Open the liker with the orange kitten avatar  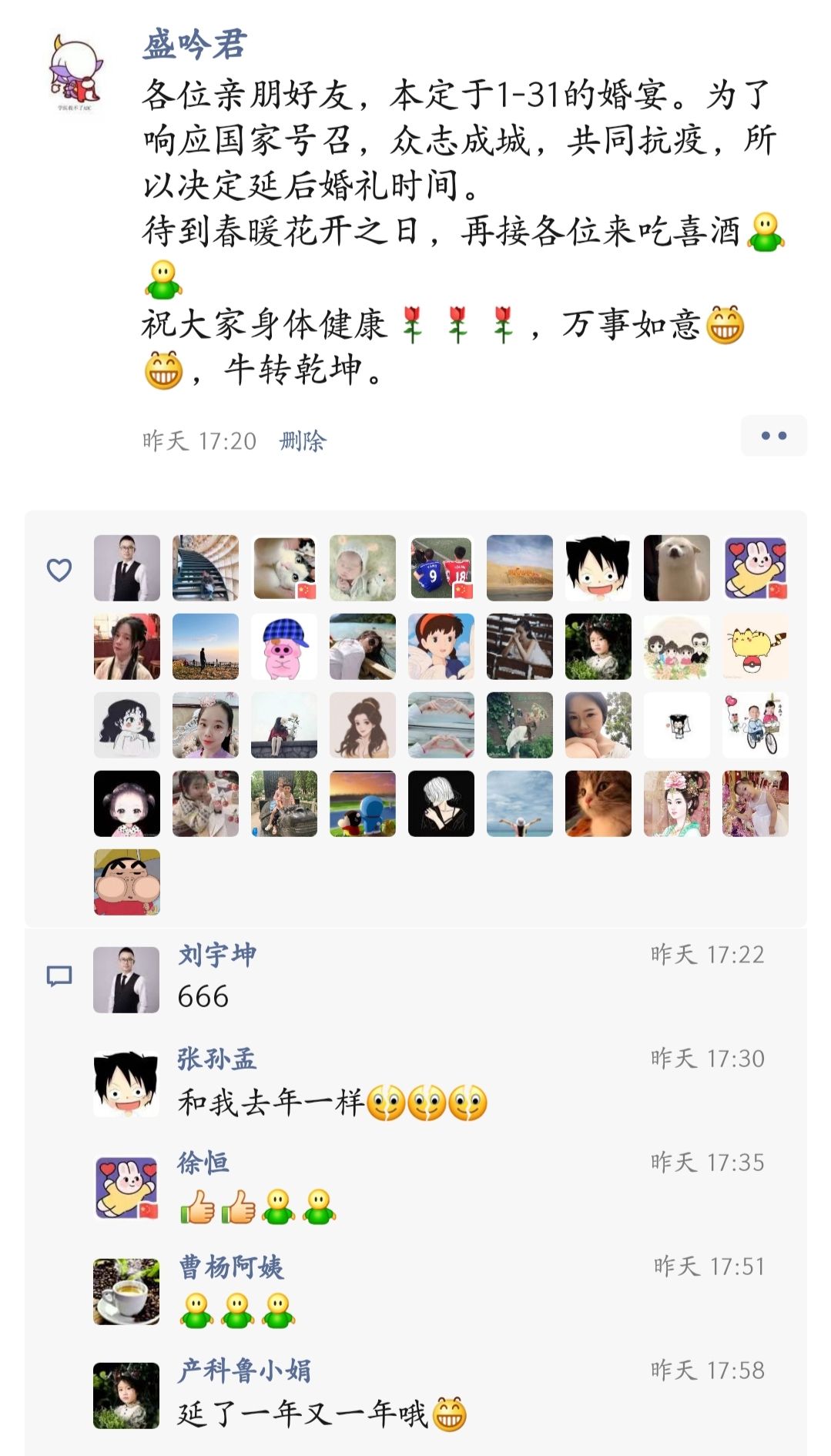coord(598,804)
